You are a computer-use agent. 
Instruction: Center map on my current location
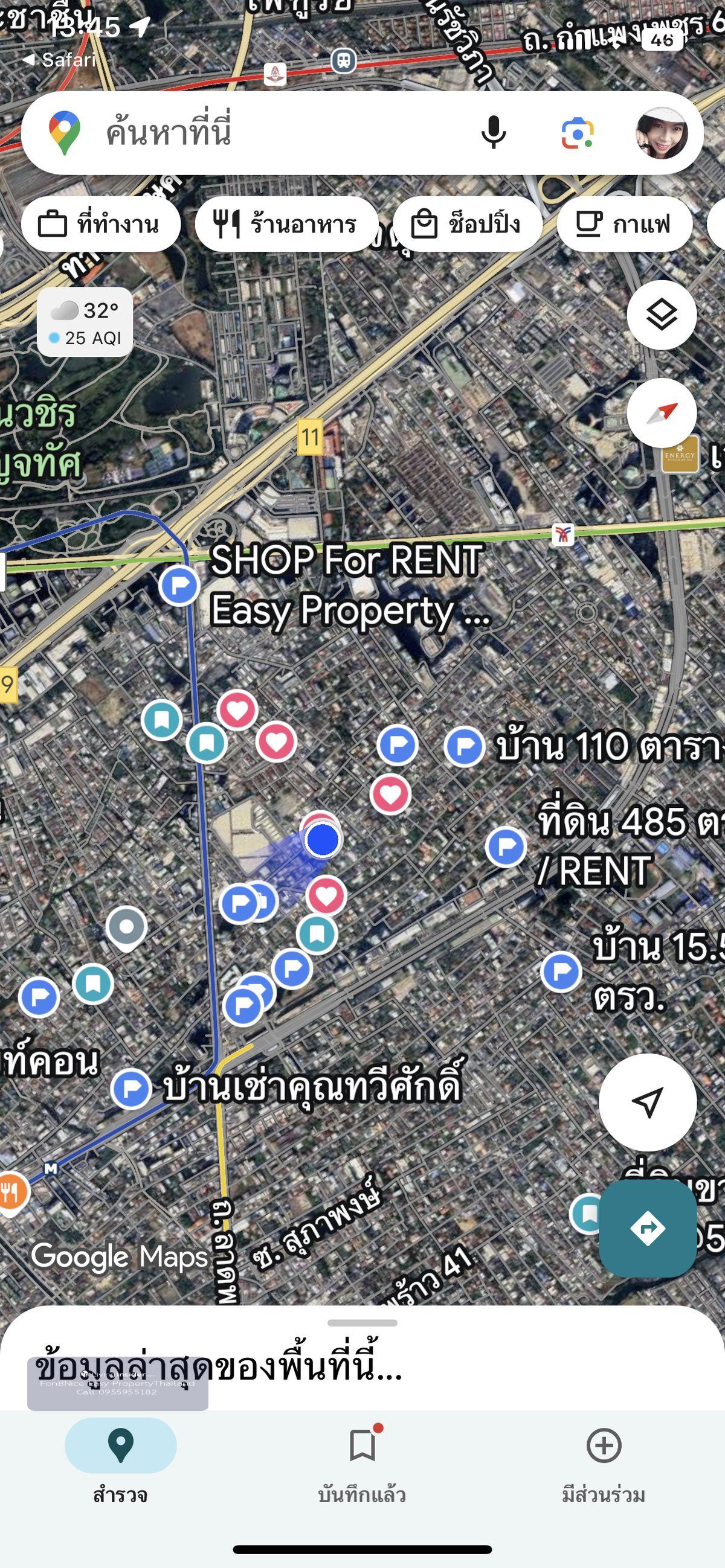(647, 1102)
